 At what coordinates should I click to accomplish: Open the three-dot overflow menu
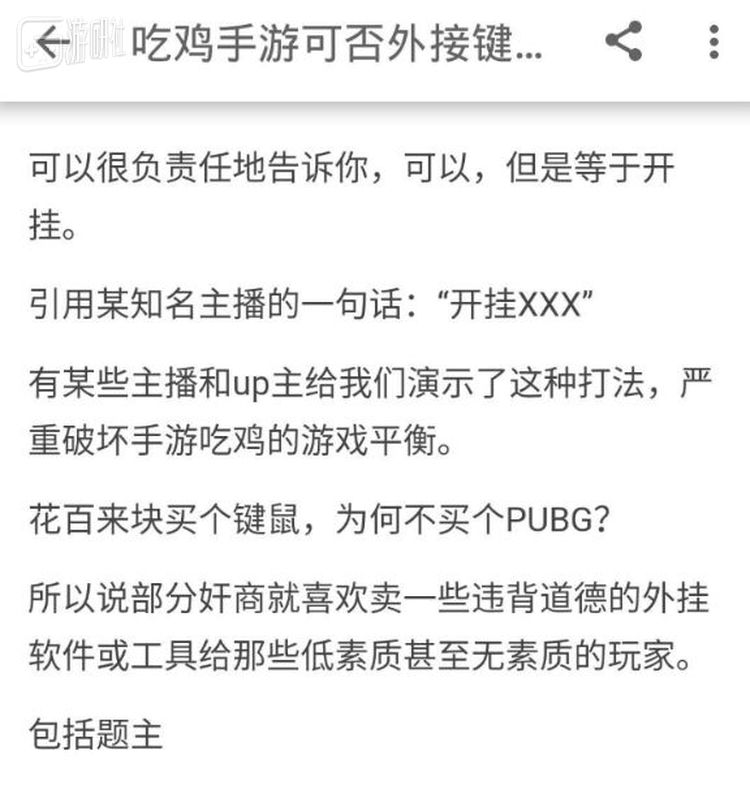click(712, 43)
